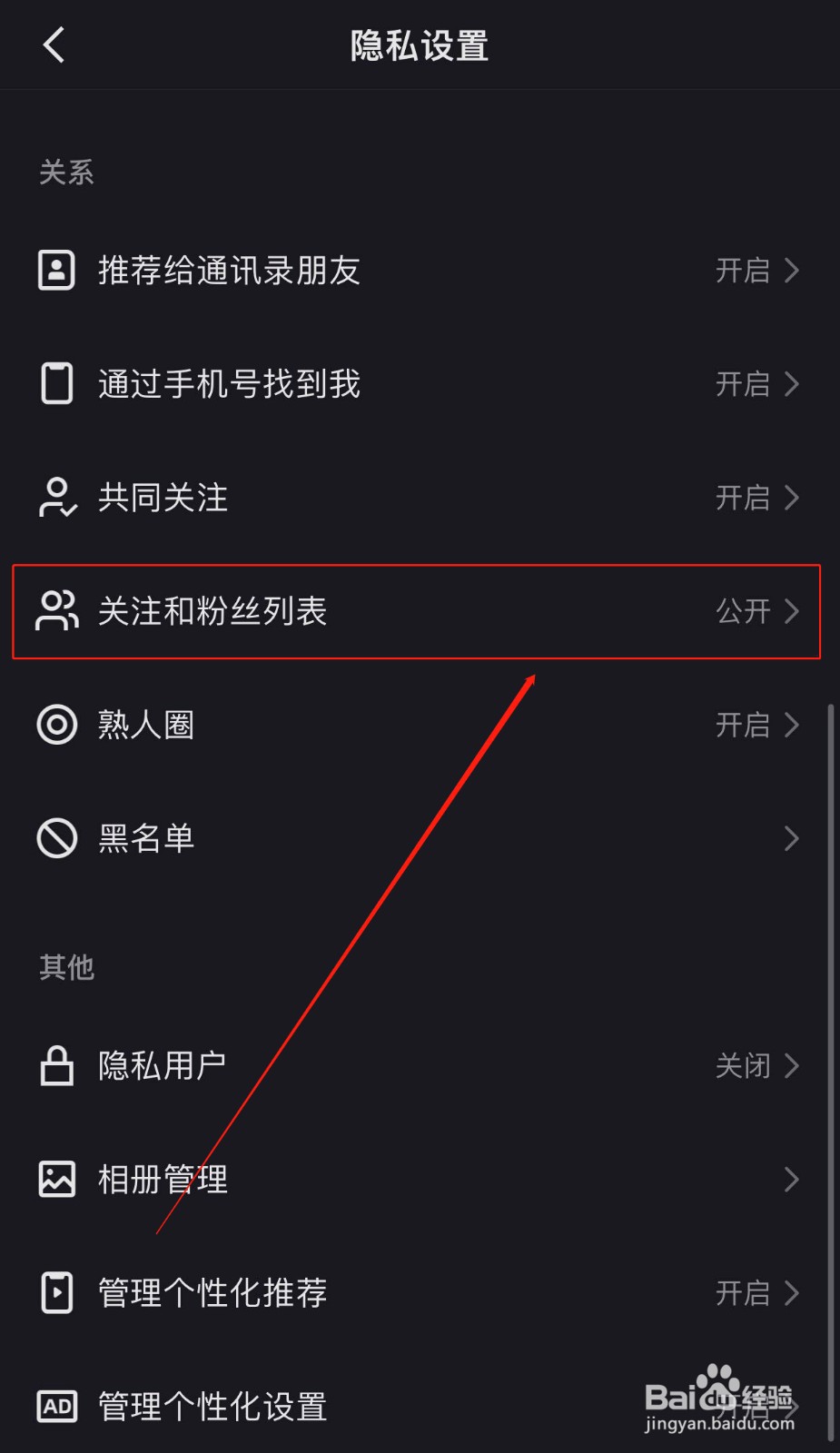Expand the 黑名单 blacklist entry chevron
840x1453 pixels.
click(x=790, y=838)
